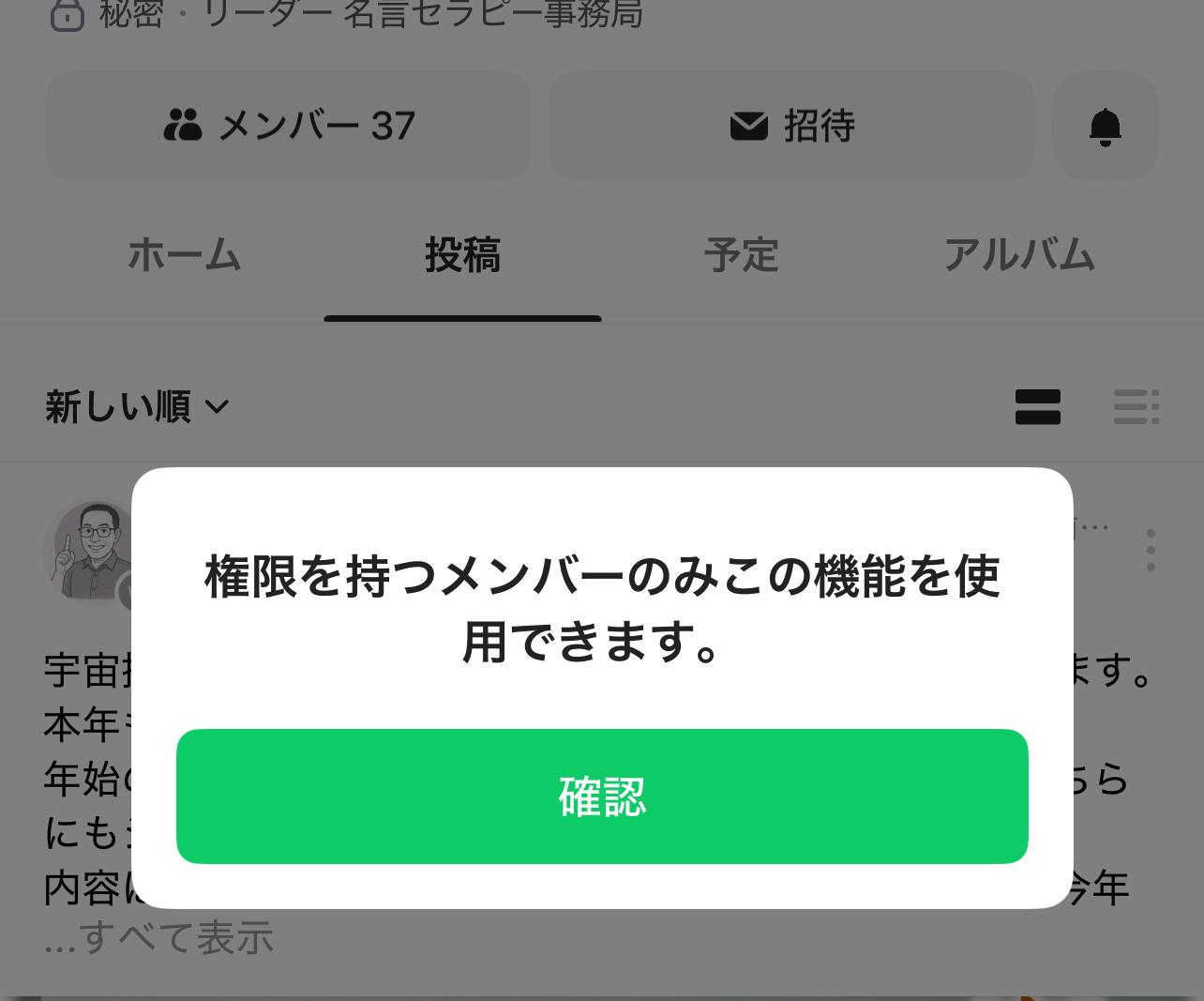Tap すべて表示 to expand the post
The width and height of the screenshot is (1204, 1001).
tap(175, 937)
